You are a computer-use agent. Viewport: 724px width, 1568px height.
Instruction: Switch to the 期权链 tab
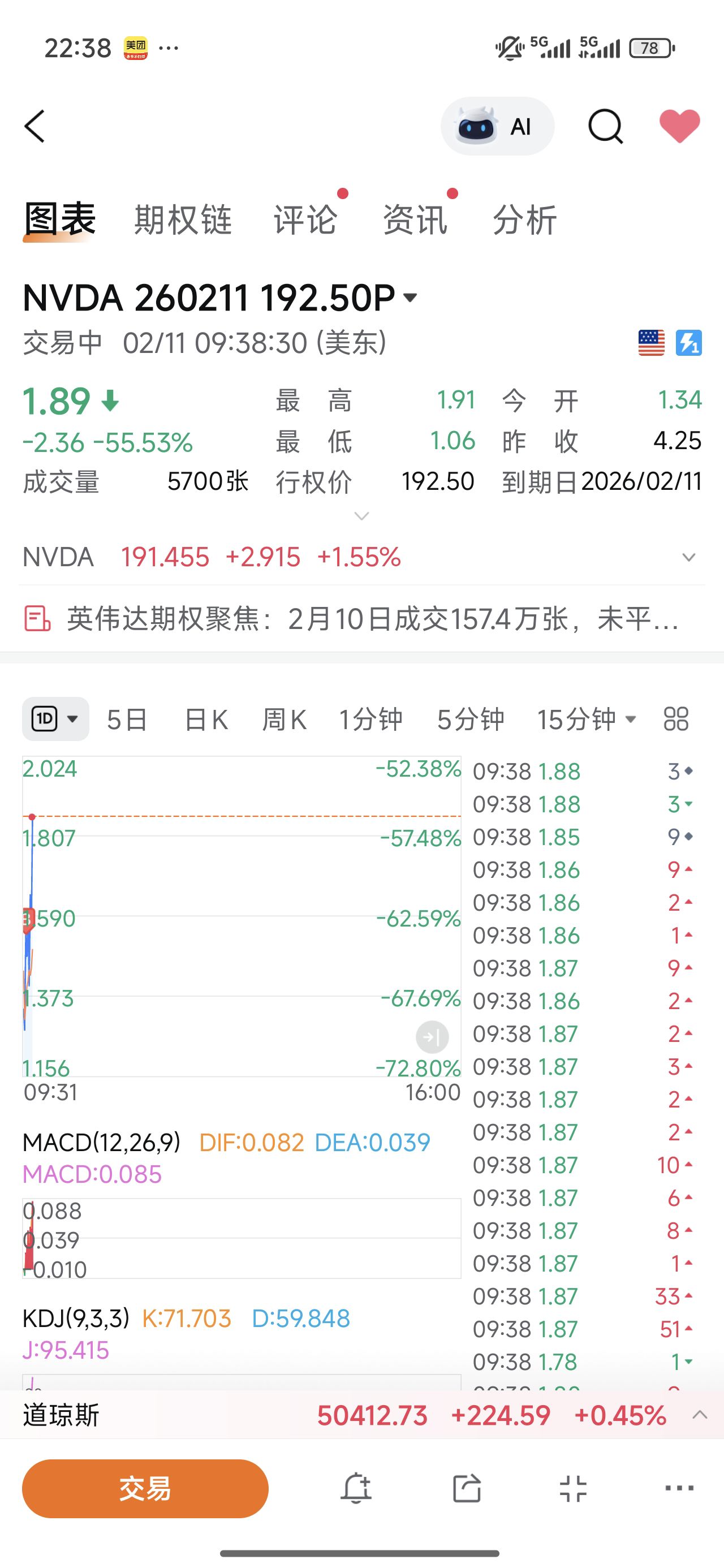tap(183, 219)
